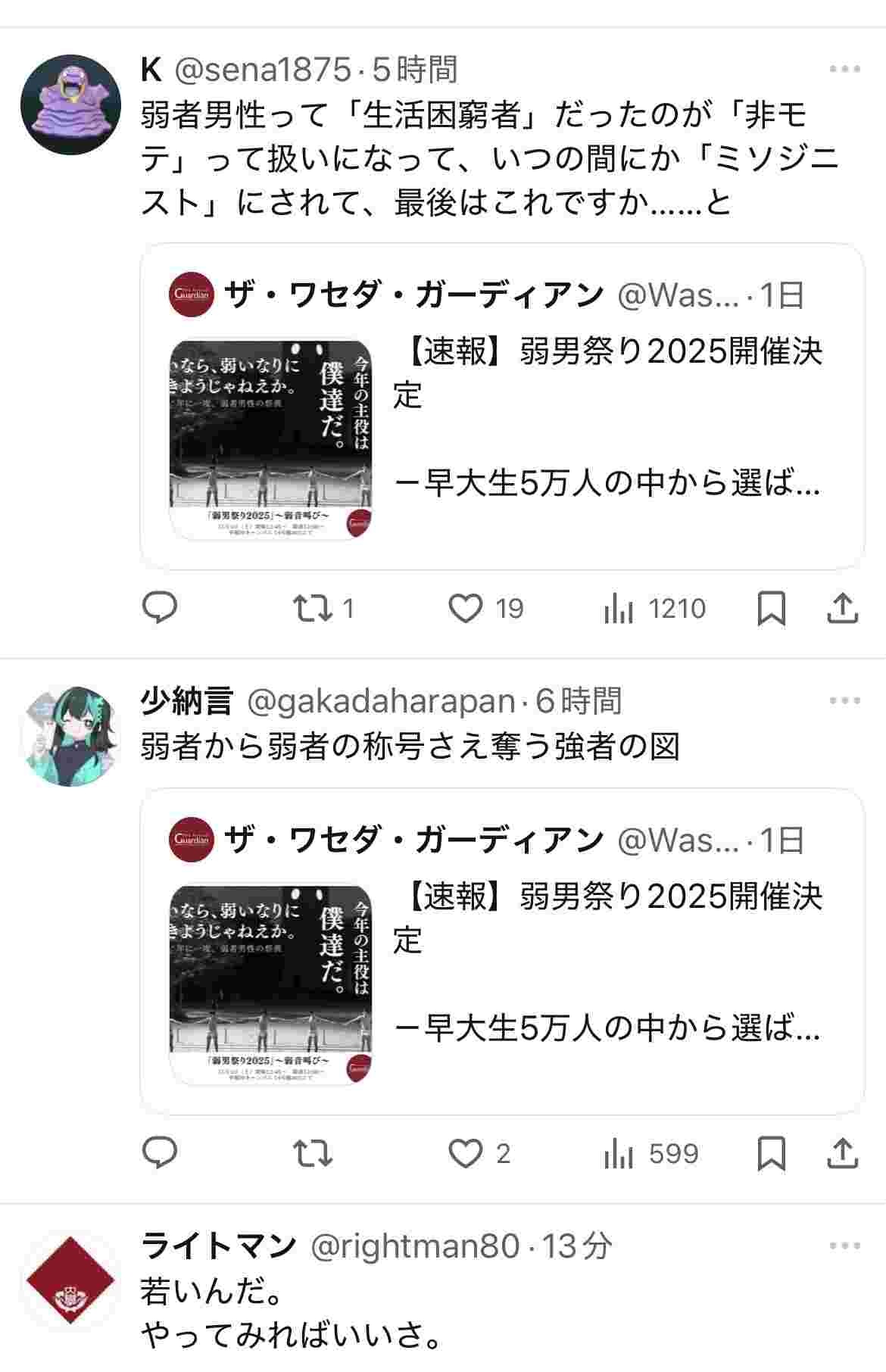Image resolution: width=886 pixels, height=1372 pixels.
Task: Open 少納言's profile picture
Action: coord(70,736)
